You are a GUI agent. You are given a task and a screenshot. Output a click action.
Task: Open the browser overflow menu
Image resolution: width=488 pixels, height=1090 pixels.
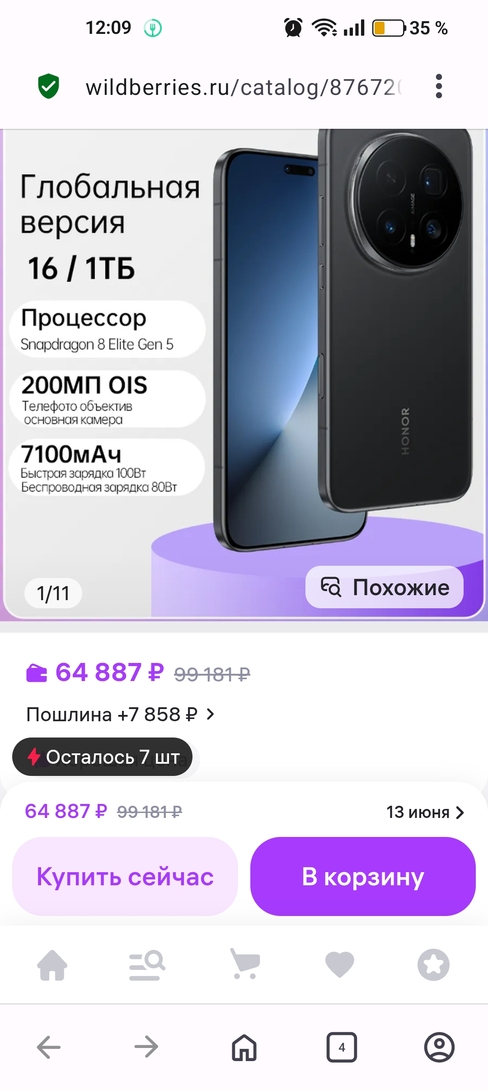pyautogui.click(x=439, y=86)
